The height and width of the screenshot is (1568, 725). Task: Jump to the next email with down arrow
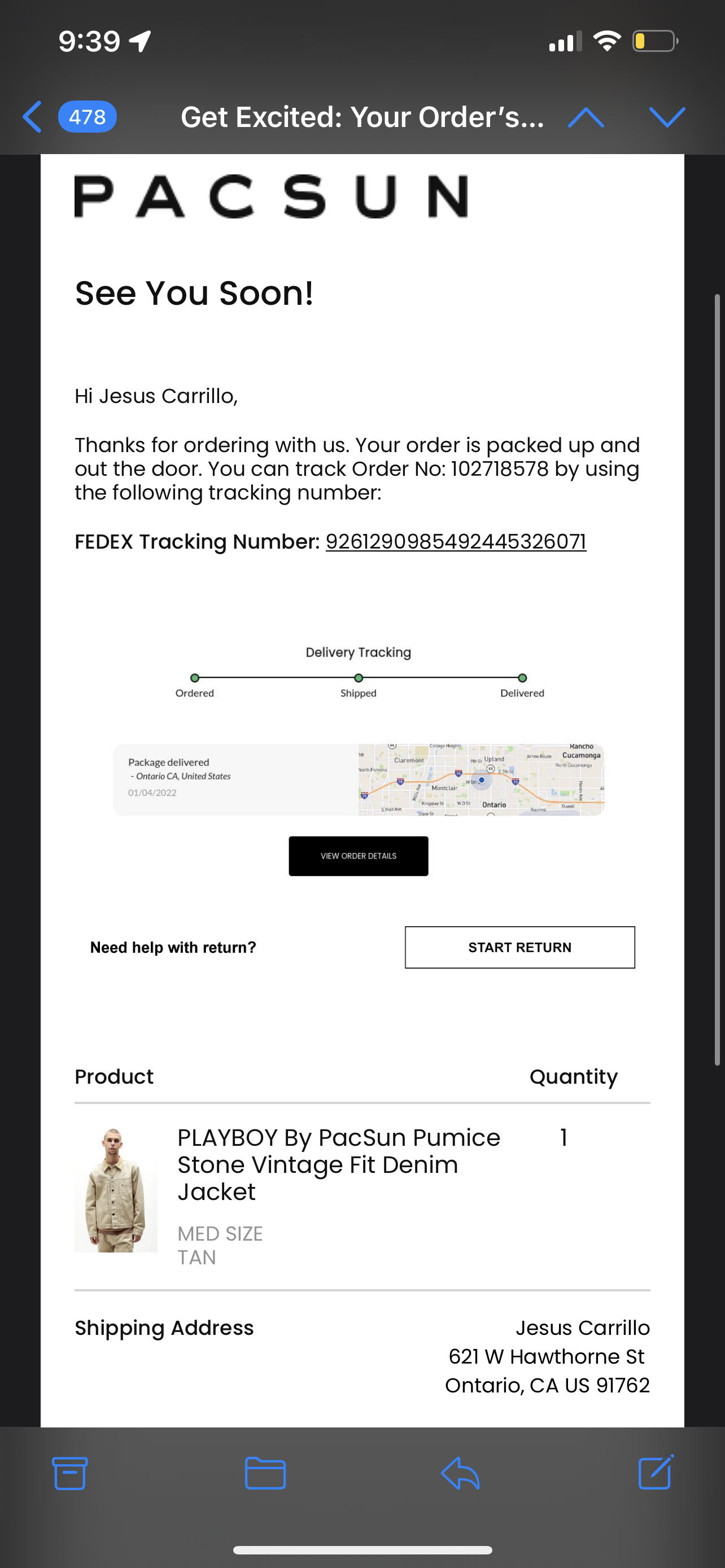(667, 117)
